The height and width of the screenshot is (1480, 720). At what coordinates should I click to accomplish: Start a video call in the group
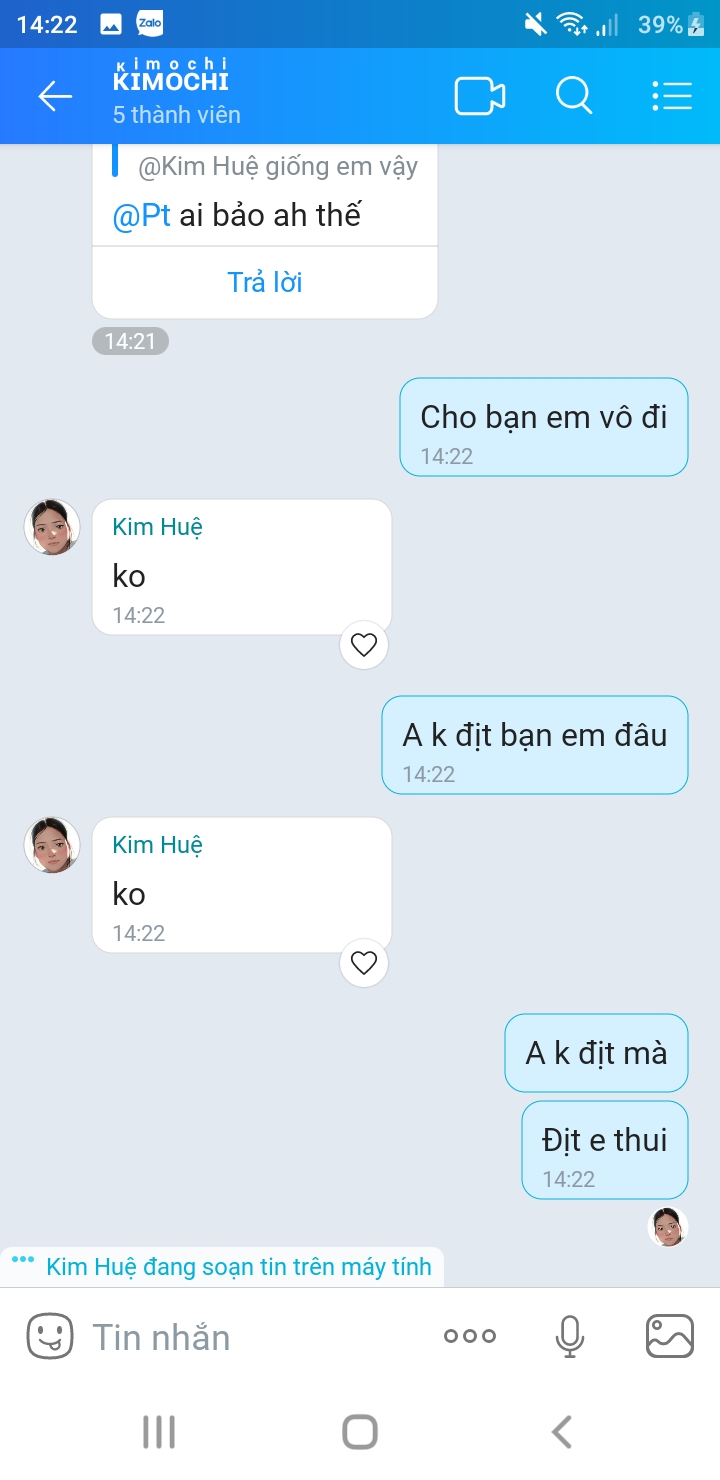[479, 96]
